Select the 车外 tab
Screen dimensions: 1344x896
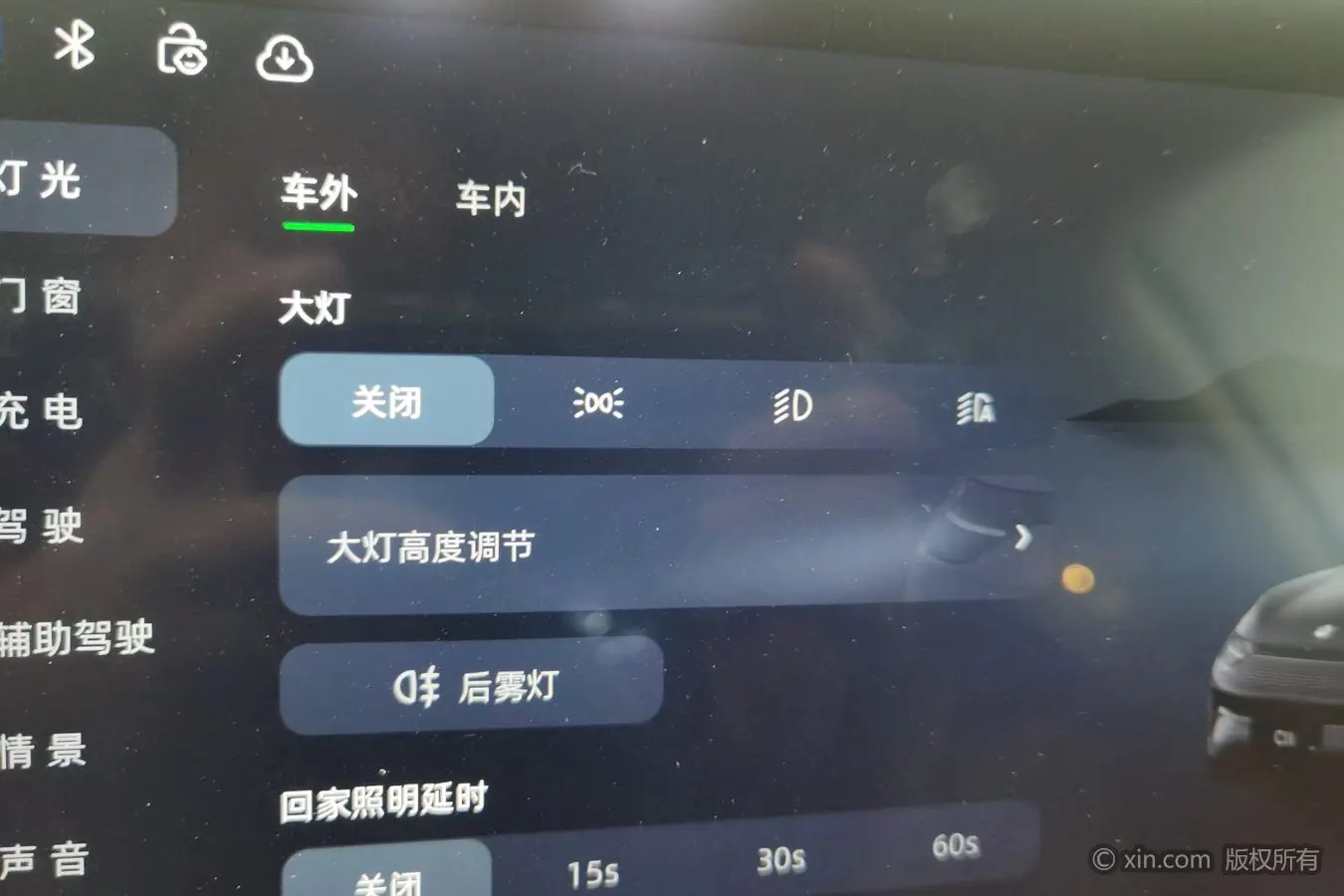318,193
